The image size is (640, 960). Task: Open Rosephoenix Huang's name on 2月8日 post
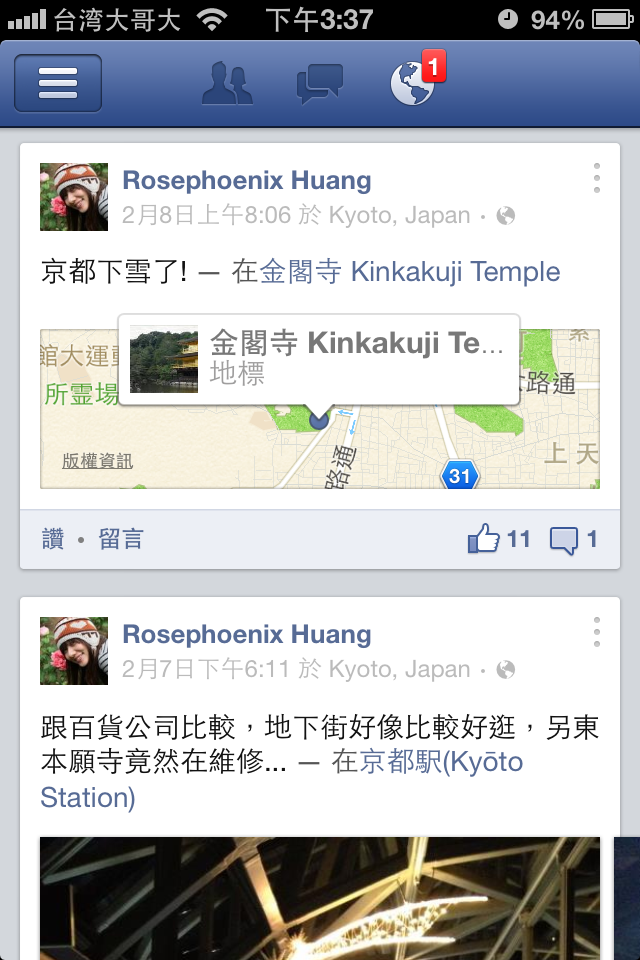point(246,181)
